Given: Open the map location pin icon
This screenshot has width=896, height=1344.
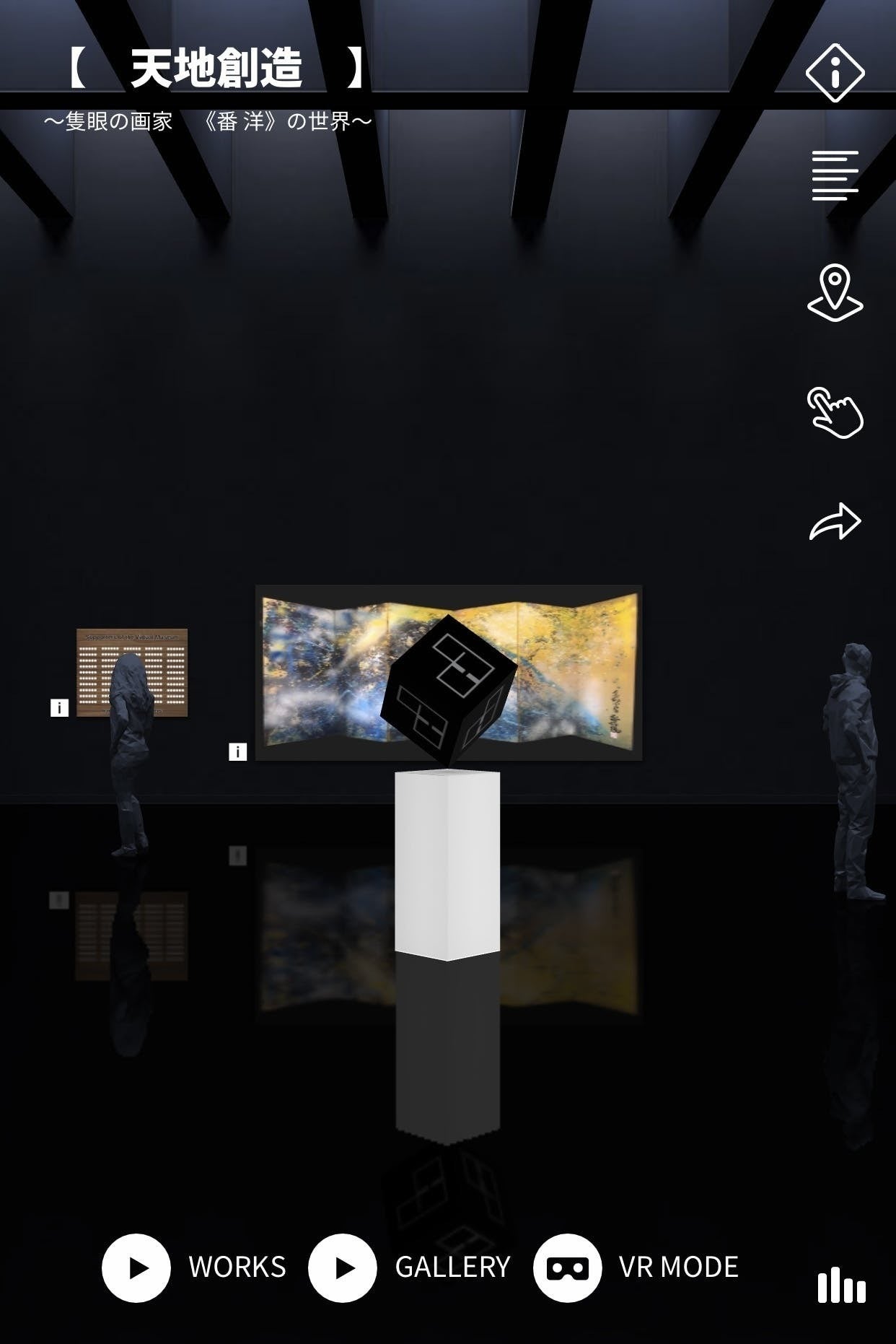Looking at the screenshot, I should 835,292.
